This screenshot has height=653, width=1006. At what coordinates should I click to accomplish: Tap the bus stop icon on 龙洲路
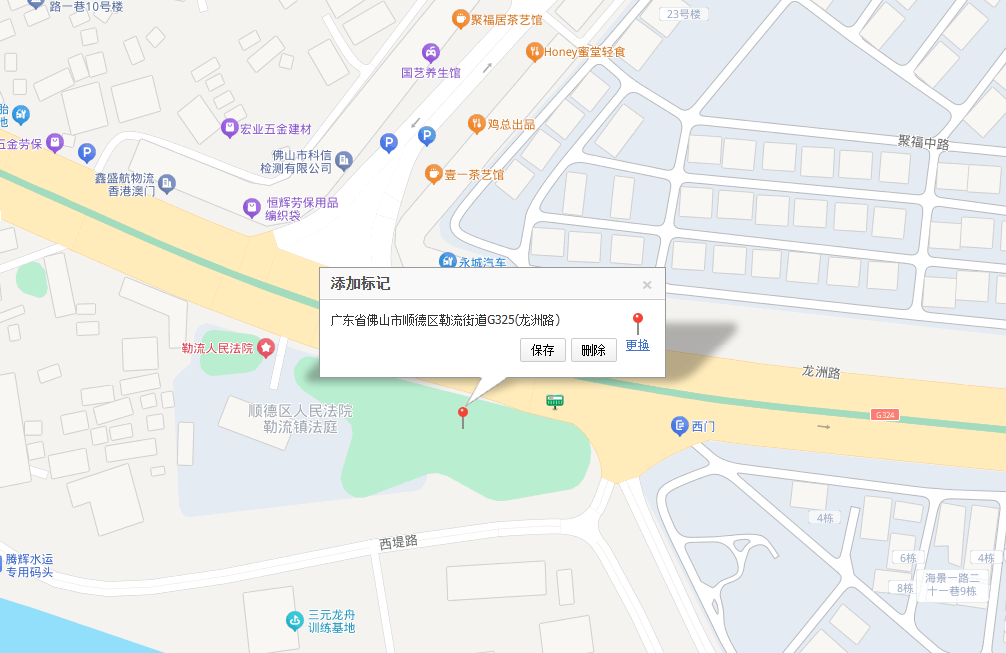555,402
